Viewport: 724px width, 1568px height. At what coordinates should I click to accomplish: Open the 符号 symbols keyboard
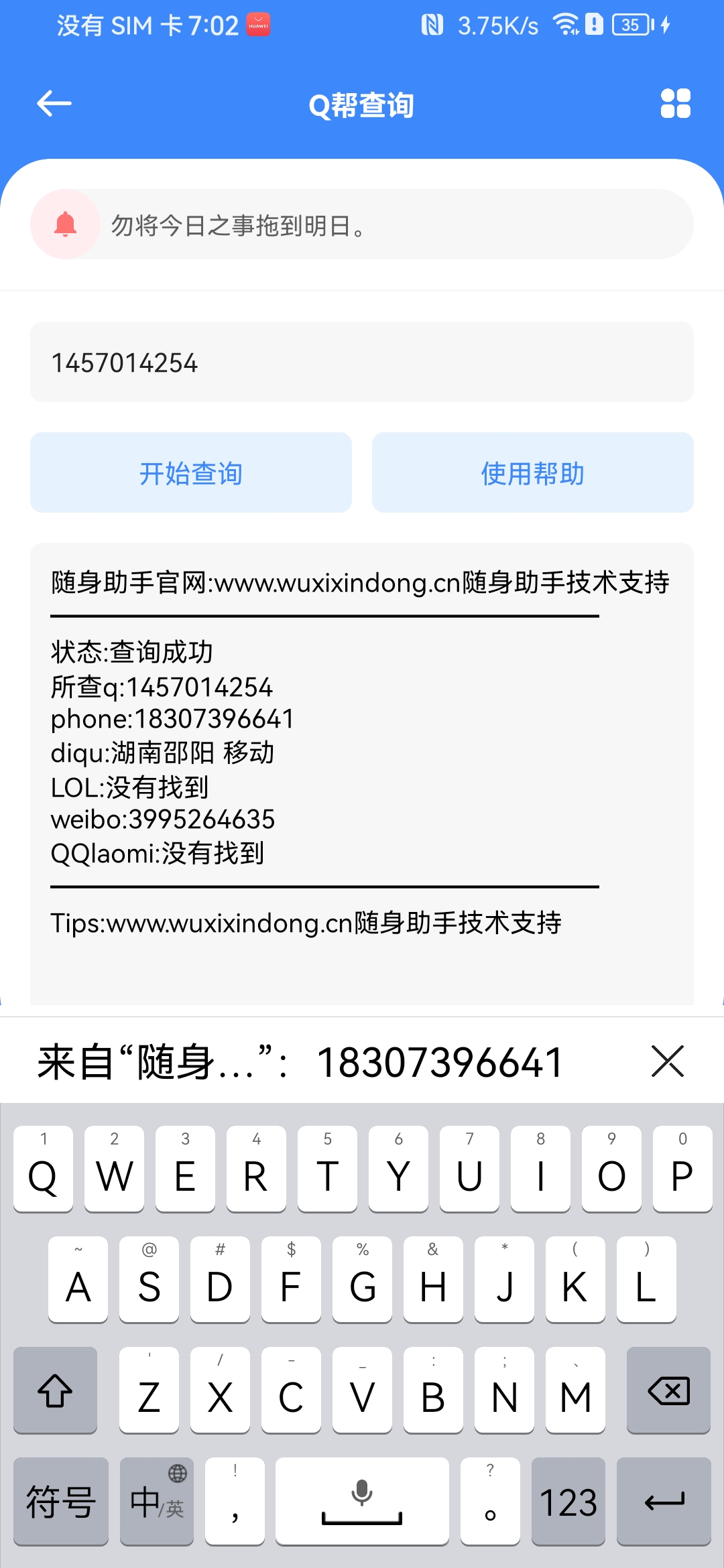point(61,1501)
